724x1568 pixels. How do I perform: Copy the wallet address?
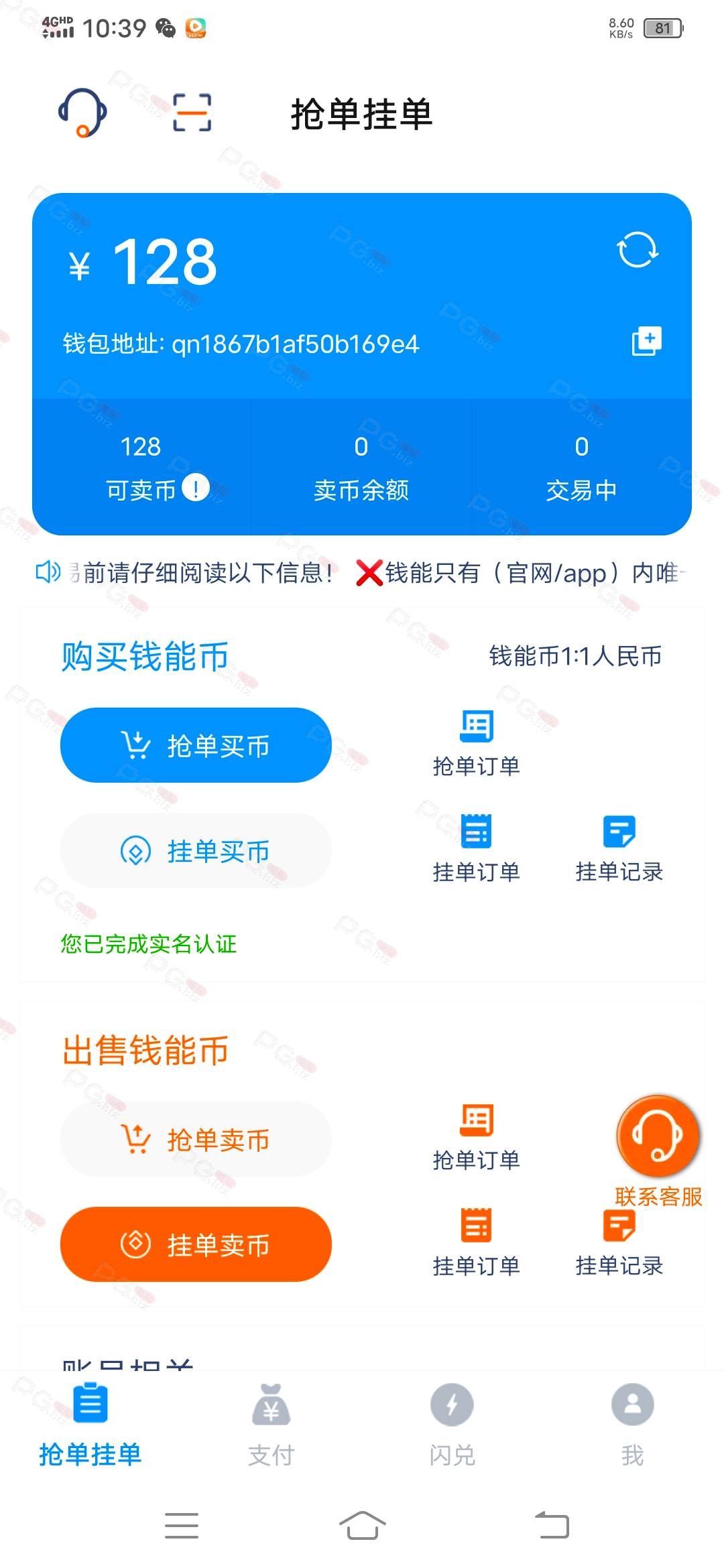pyautogui.click(x=646, y=341)
